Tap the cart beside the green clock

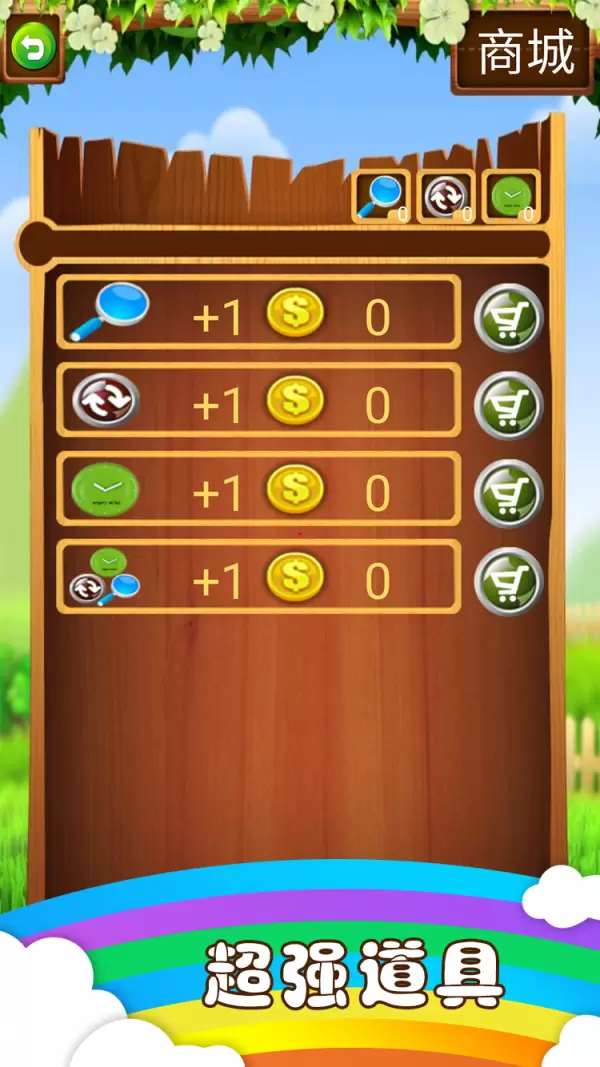pos(508,493)
